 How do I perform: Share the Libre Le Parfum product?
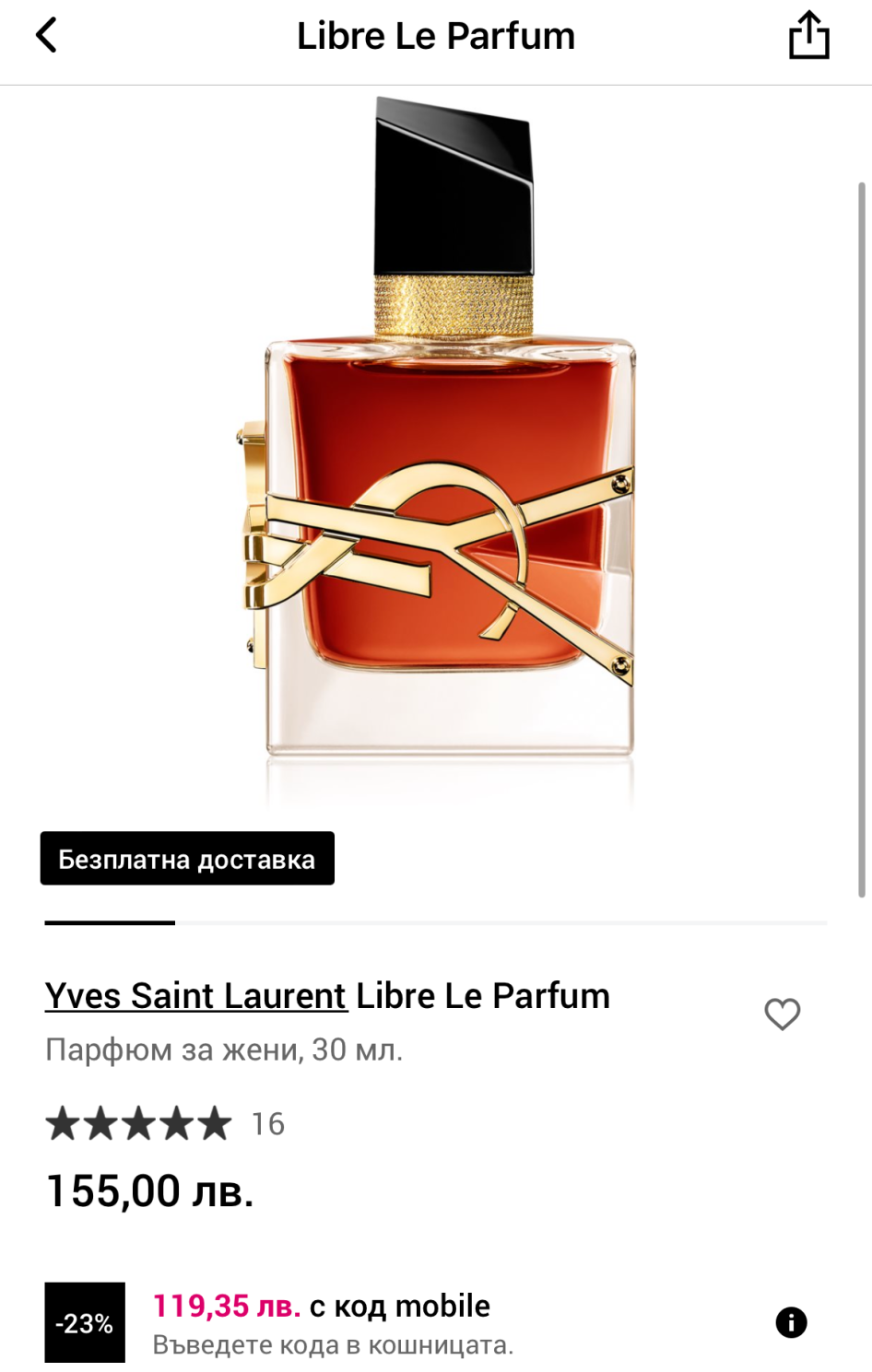click(808, 36)
